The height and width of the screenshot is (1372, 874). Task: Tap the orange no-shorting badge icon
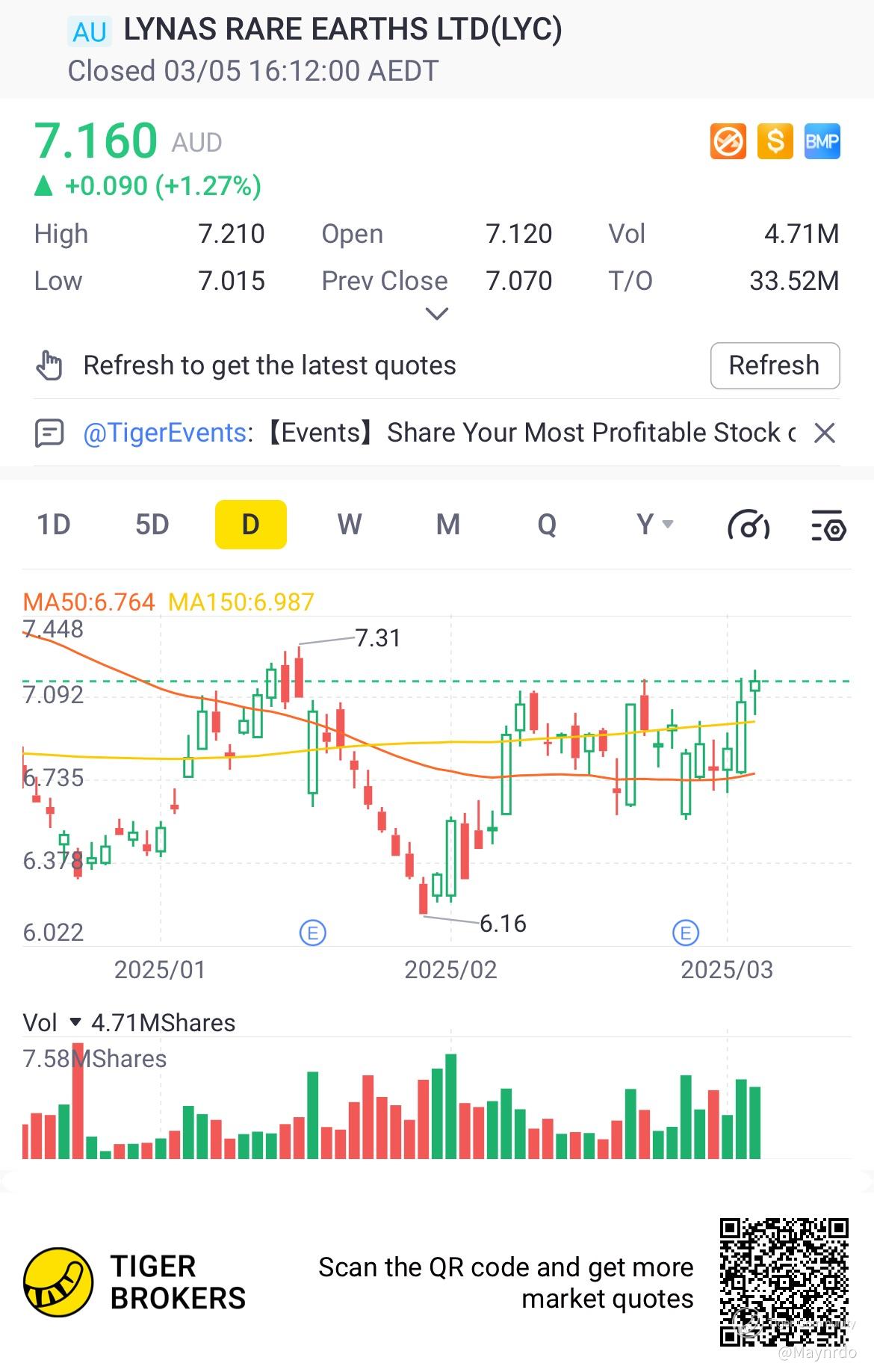click(728, 141)
